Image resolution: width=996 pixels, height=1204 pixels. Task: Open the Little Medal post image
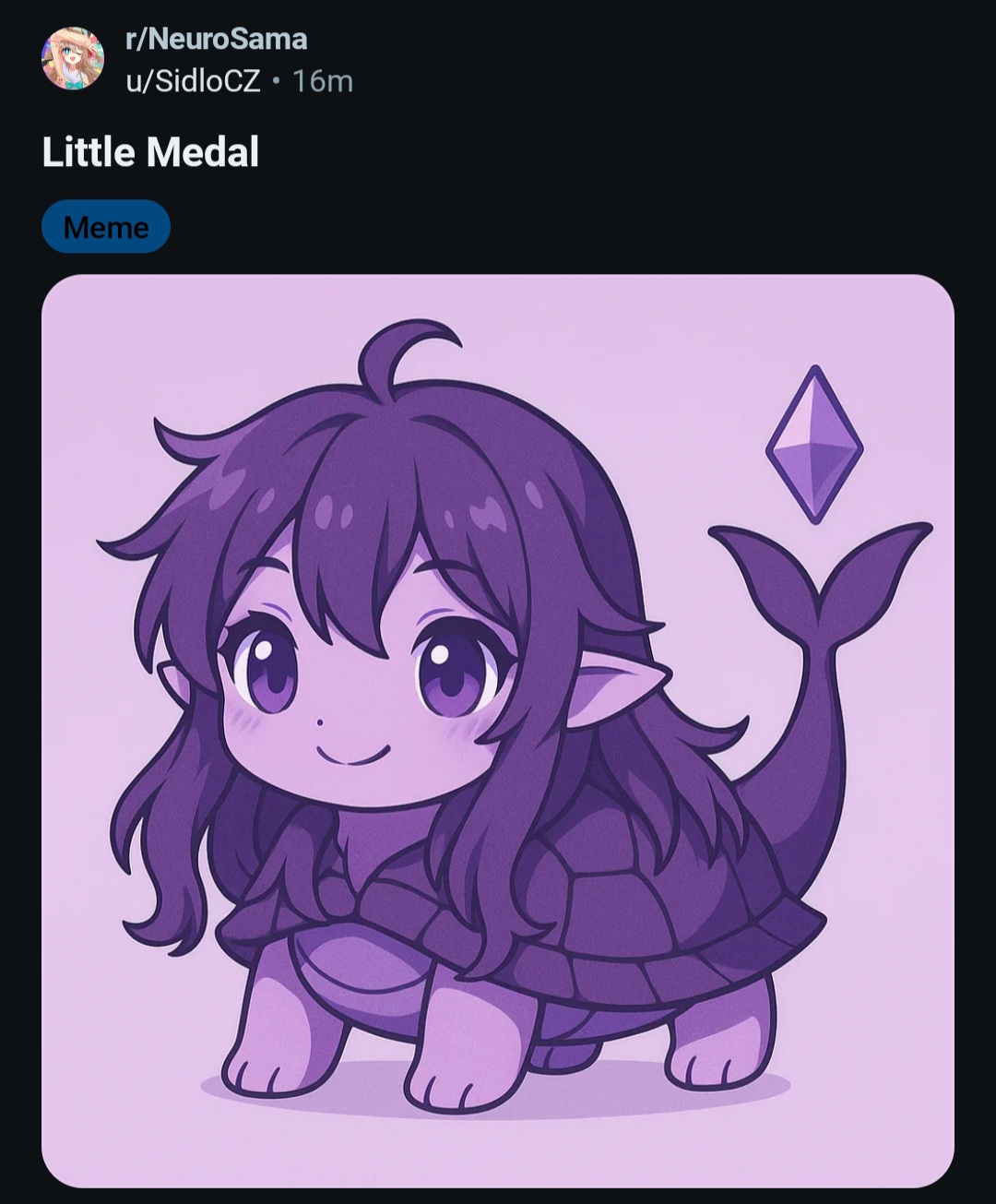pyautogui.click(x=498, y=729)
